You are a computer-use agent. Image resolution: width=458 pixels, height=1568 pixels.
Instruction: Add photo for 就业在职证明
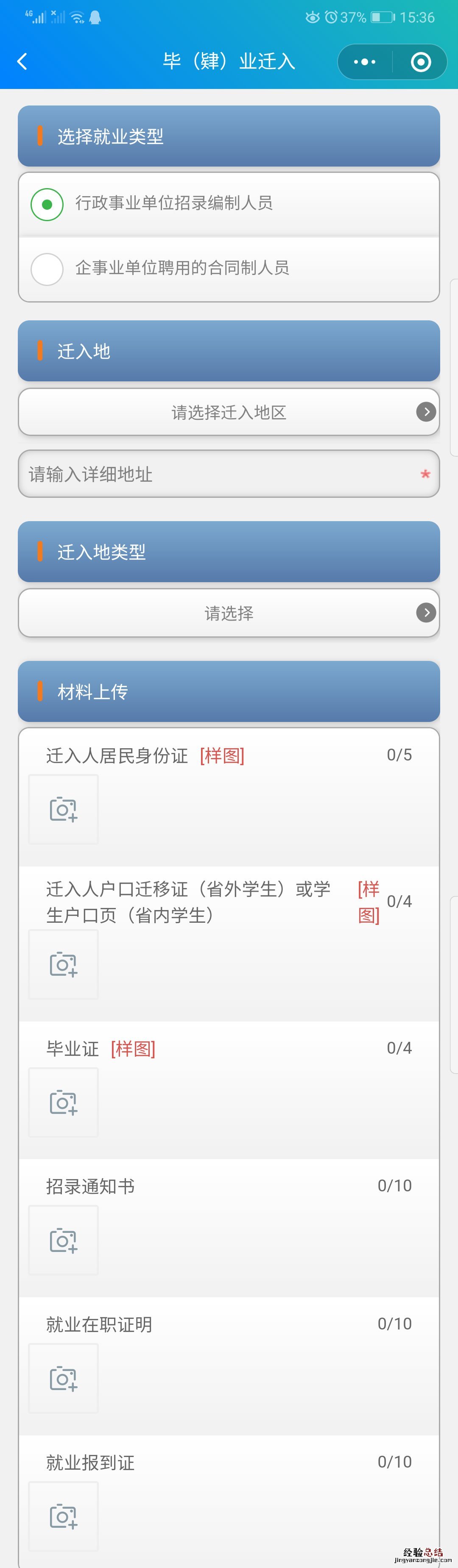[x=63, y=1379]
